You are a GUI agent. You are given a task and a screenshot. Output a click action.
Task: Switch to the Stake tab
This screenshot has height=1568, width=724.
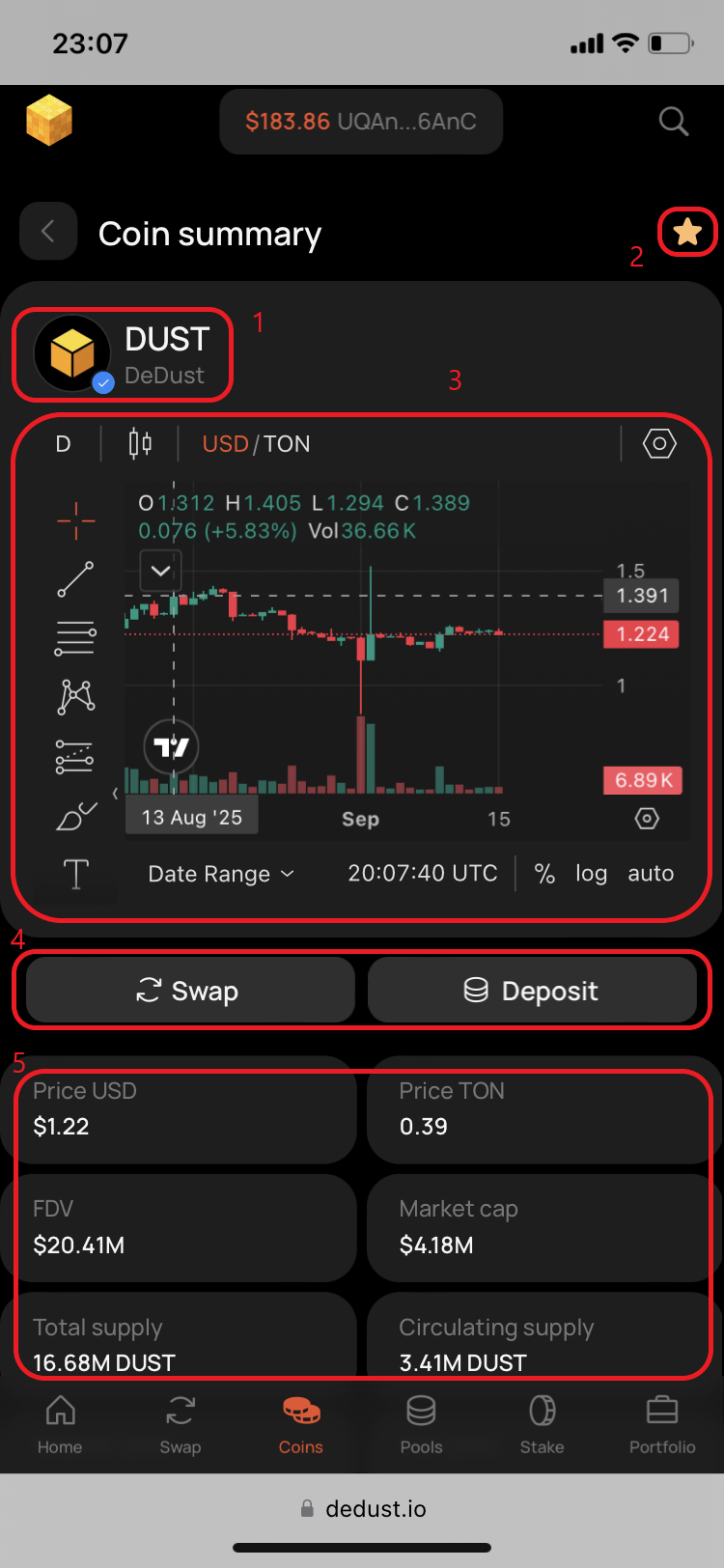tap(542, 1424)
